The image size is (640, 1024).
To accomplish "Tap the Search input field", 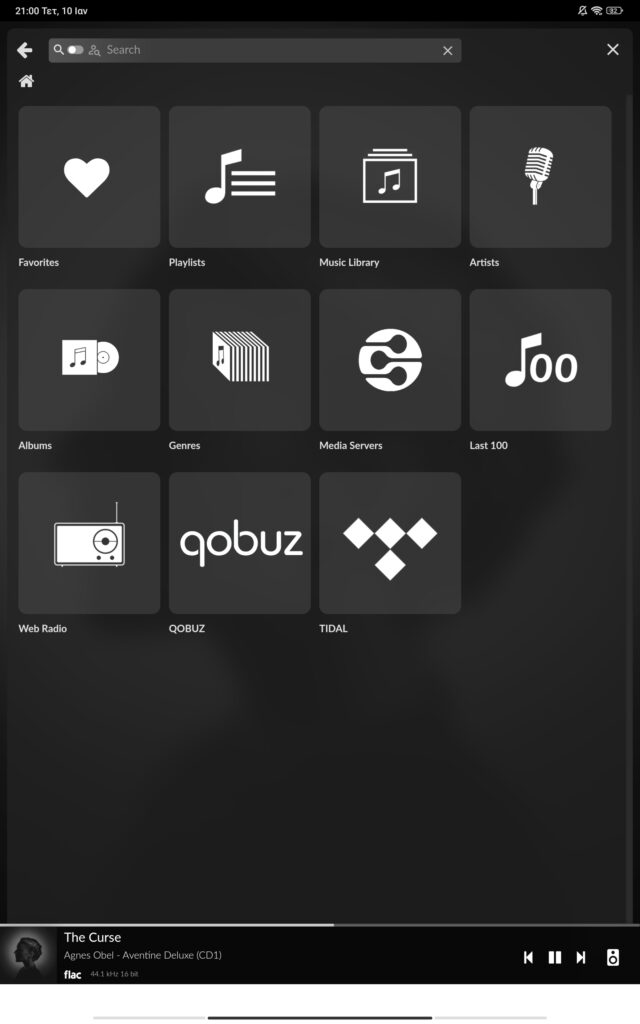I will tap(270, 50).
